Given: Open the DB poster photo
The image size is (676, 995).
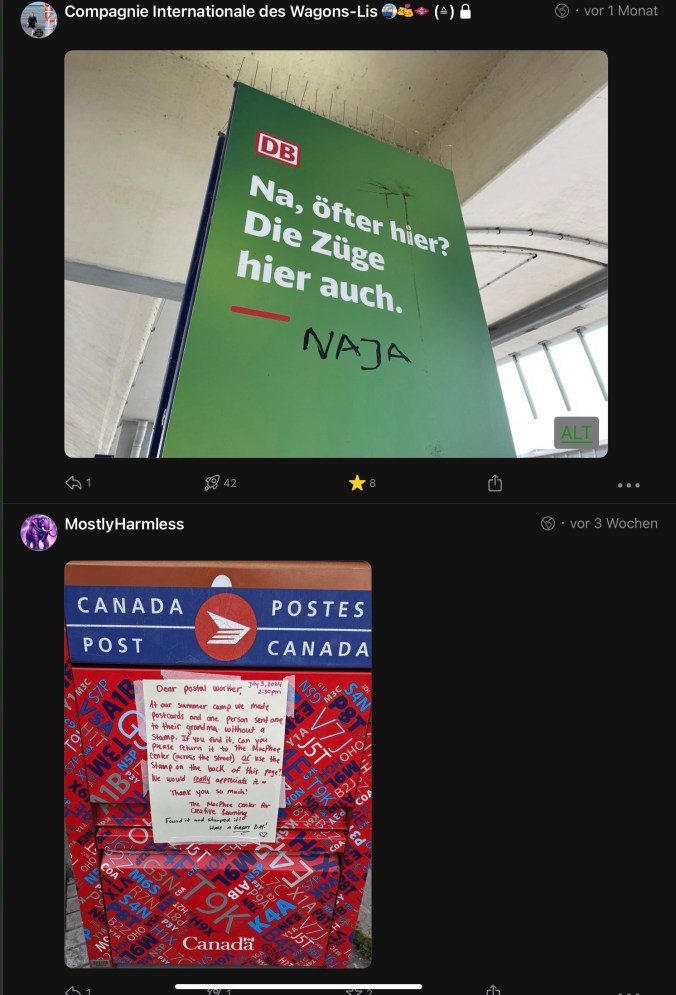Looking at the screenshot, I should [x=335, y=253].
